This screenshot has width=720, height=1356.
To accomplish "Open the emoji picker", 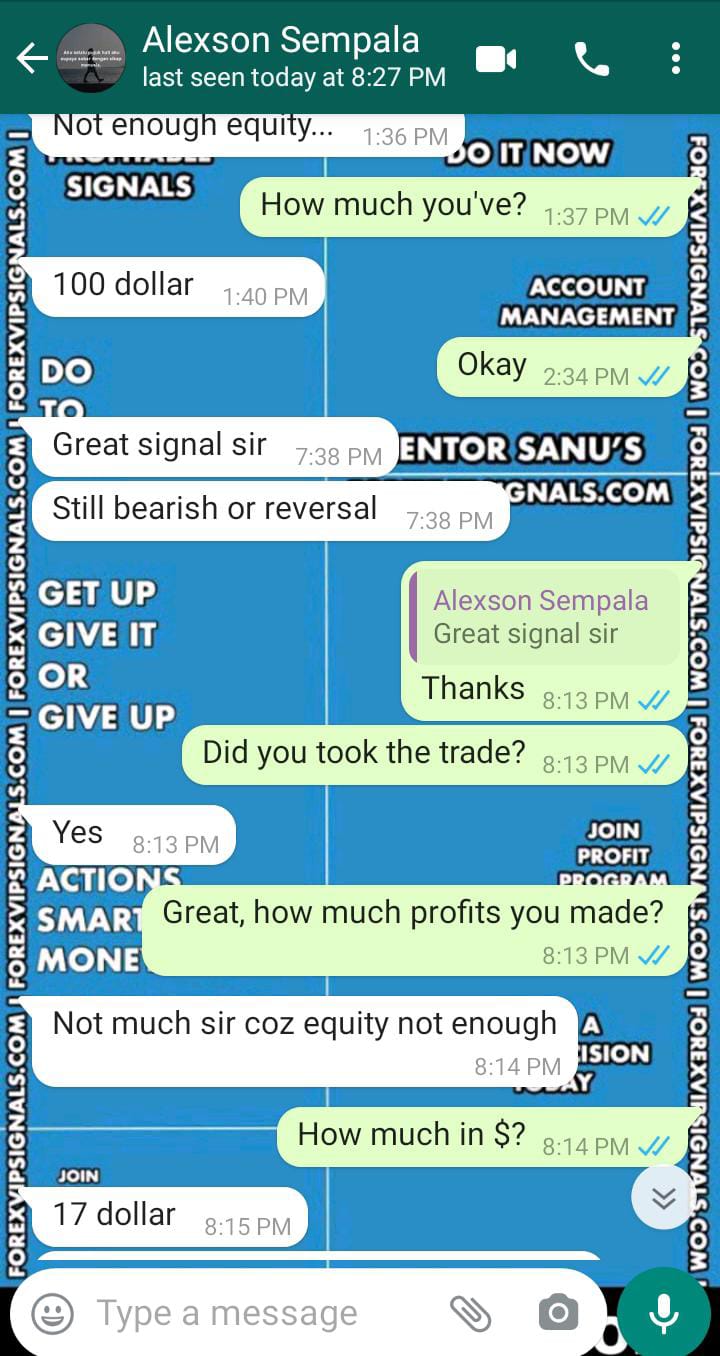I will coord(53,1313).
